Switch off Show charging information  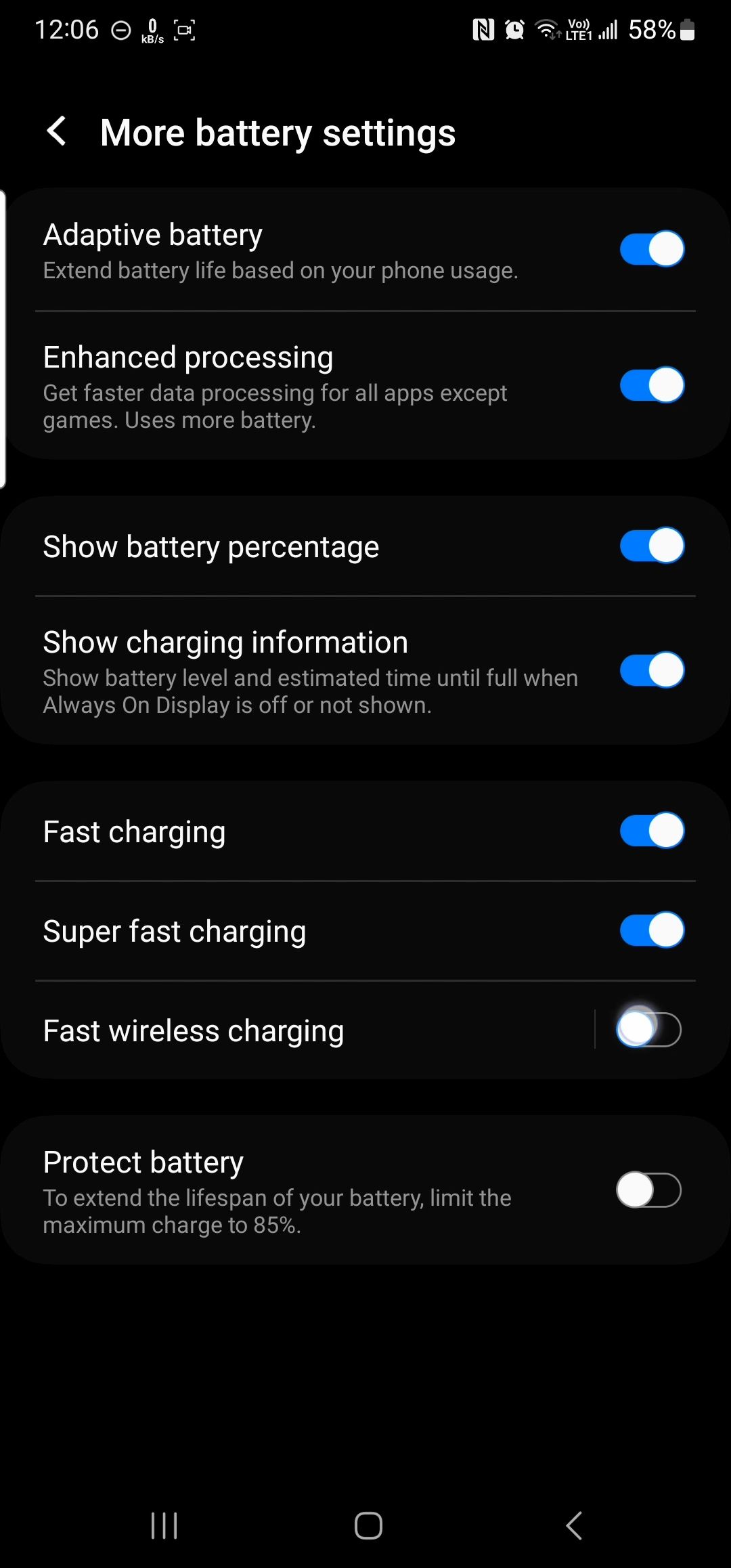point(651,670)
